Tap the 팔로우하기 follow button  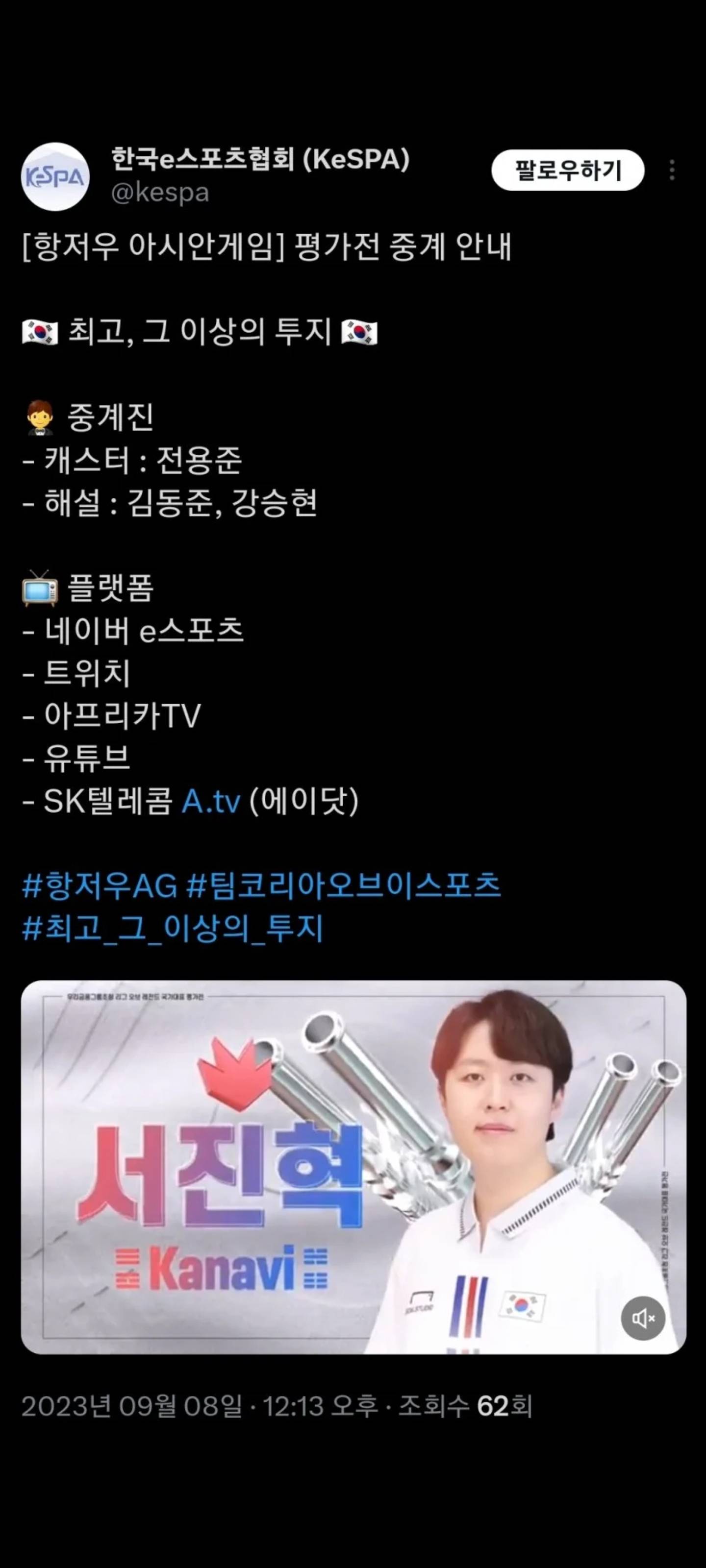(567, 171)
